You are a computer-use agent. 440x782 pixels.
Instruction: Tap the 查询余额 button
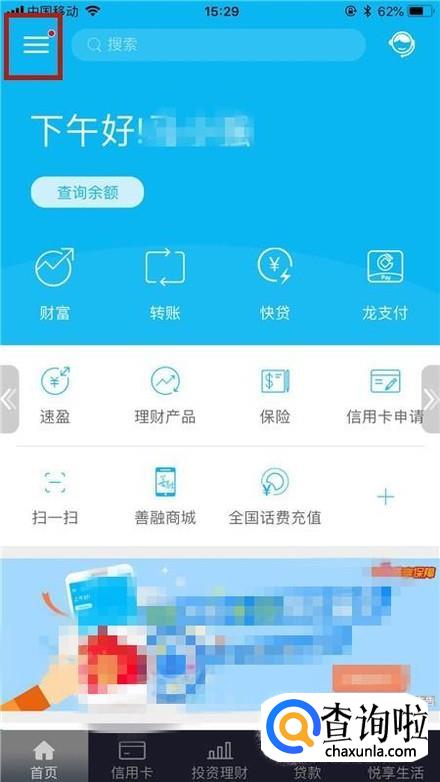[x=87, y=193]
